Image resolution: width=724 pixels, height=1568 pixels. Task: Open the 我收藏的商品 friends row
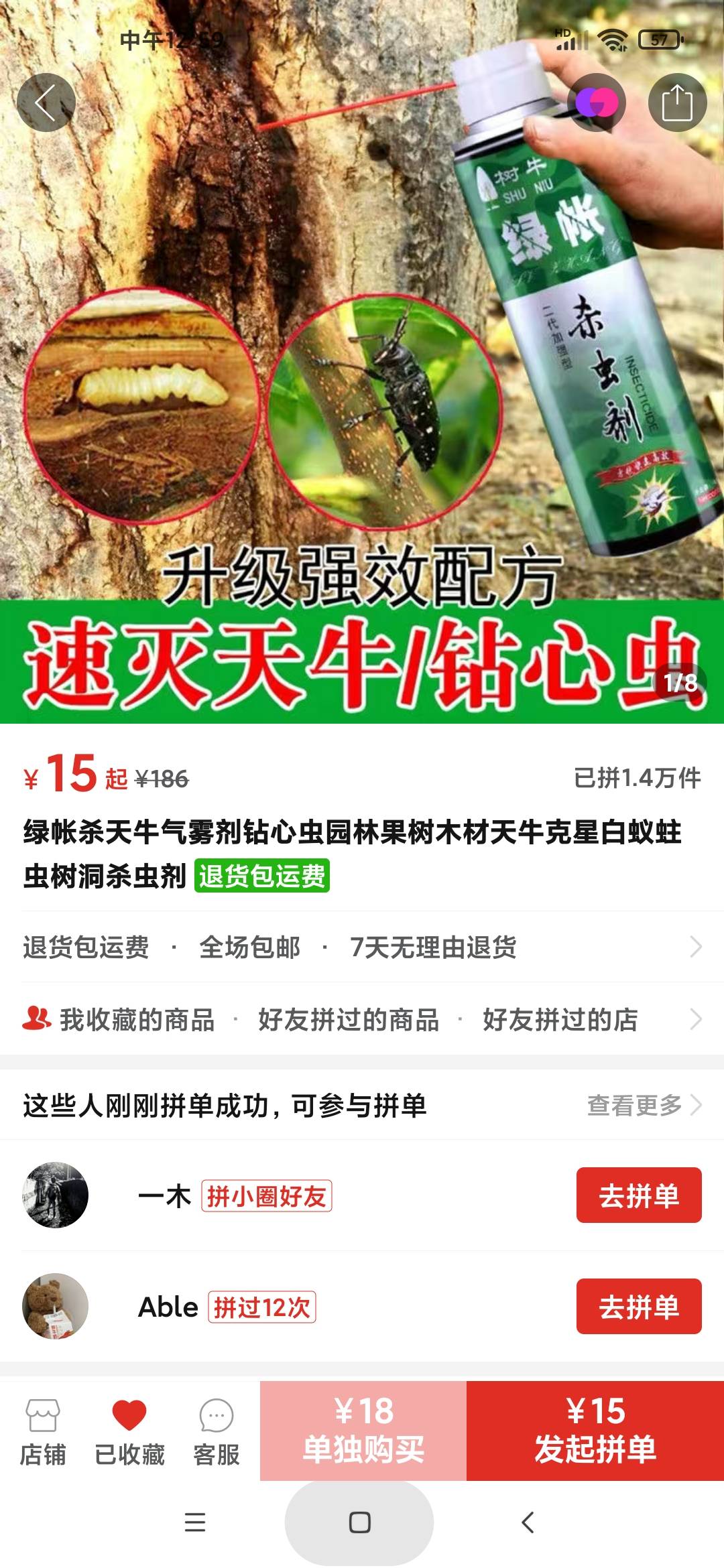[x=362, y=1019]
